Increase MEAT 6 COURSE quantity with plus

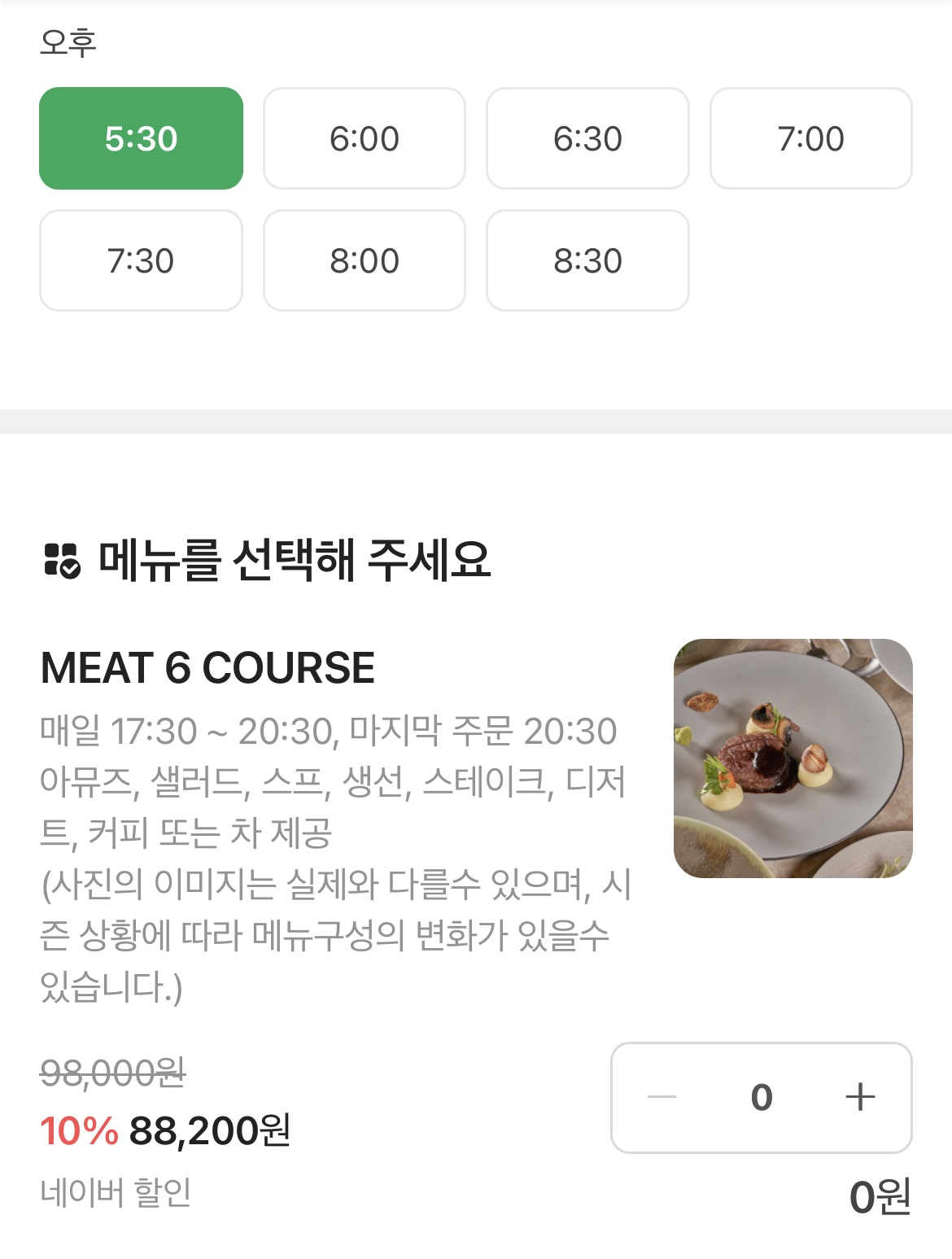860,1097
